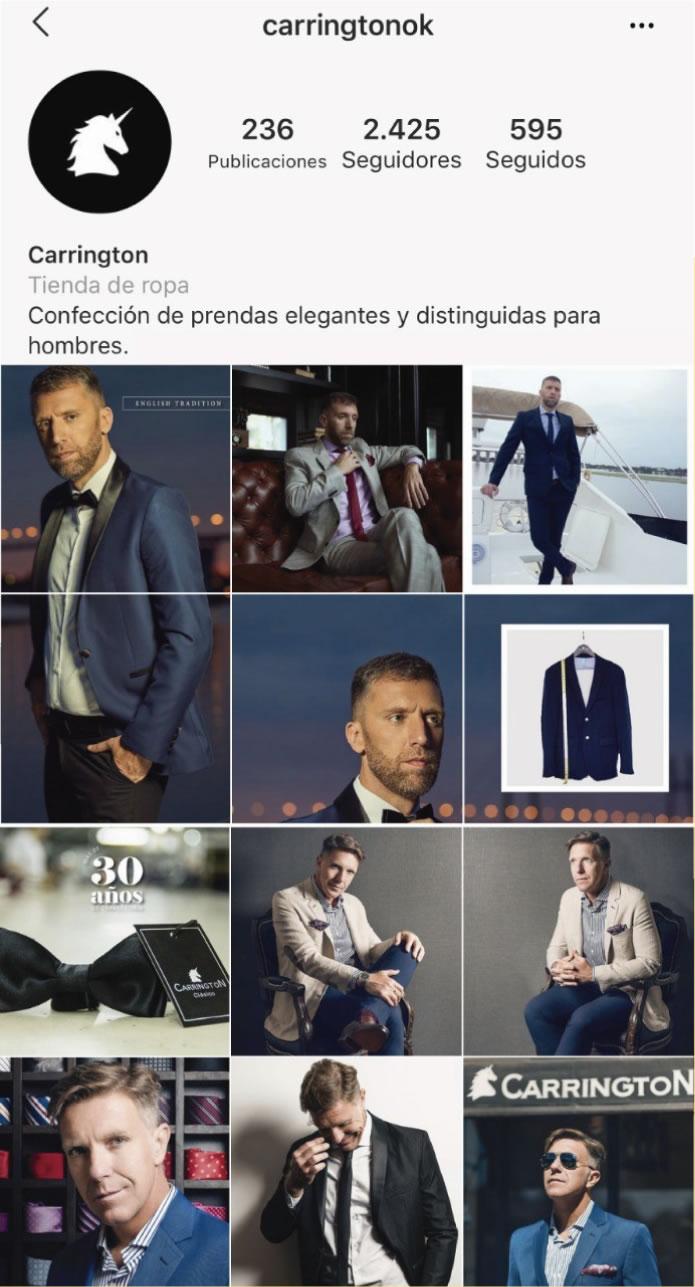This screenshot has height=1287, width=695.
Task: Open the navy blazer on hanger post
Action: [580, 709]
